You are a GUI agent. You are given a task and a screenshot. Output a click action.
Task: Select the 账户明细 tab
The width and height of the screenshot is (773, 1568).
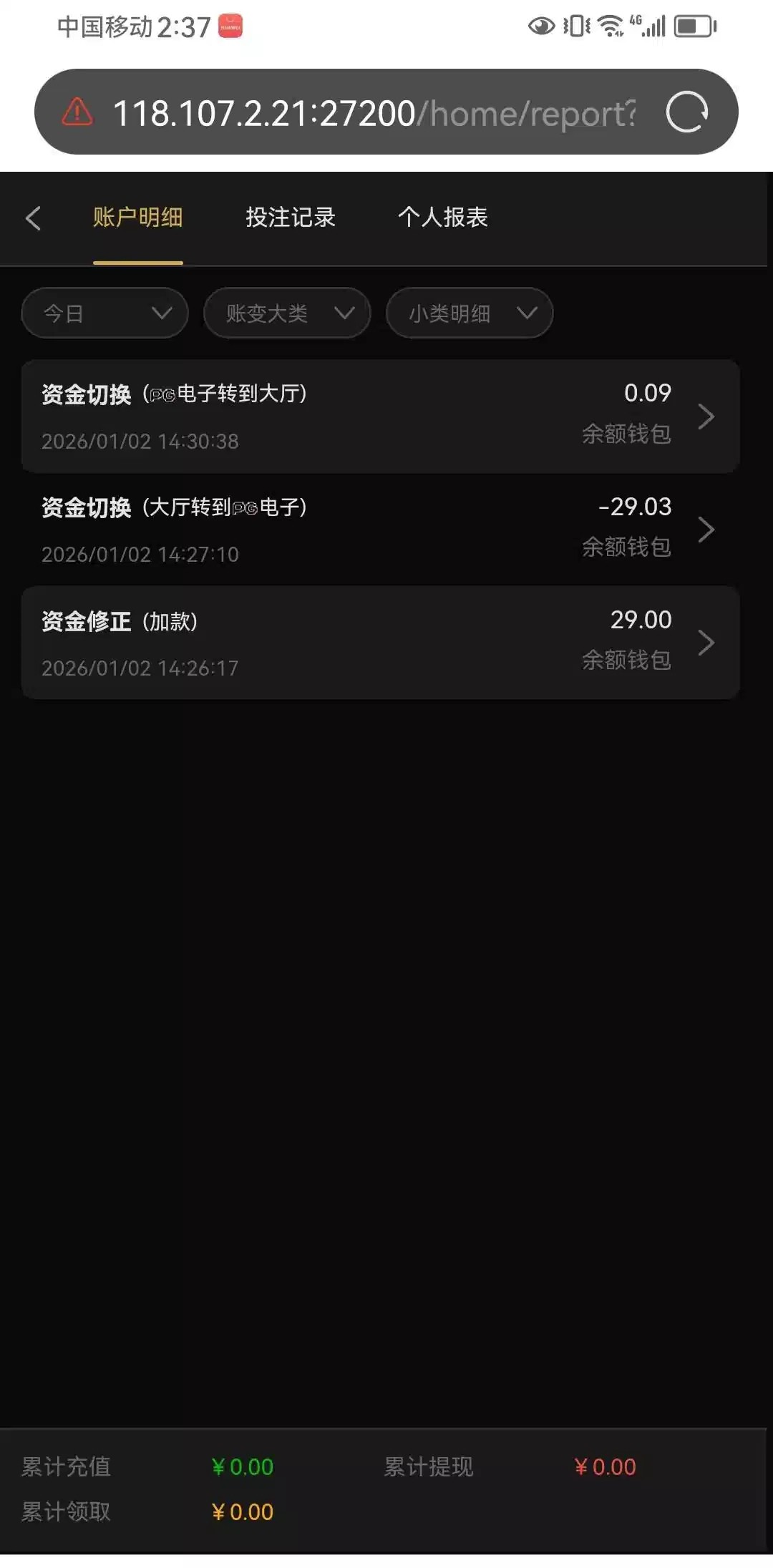click(x=137, y=218)
